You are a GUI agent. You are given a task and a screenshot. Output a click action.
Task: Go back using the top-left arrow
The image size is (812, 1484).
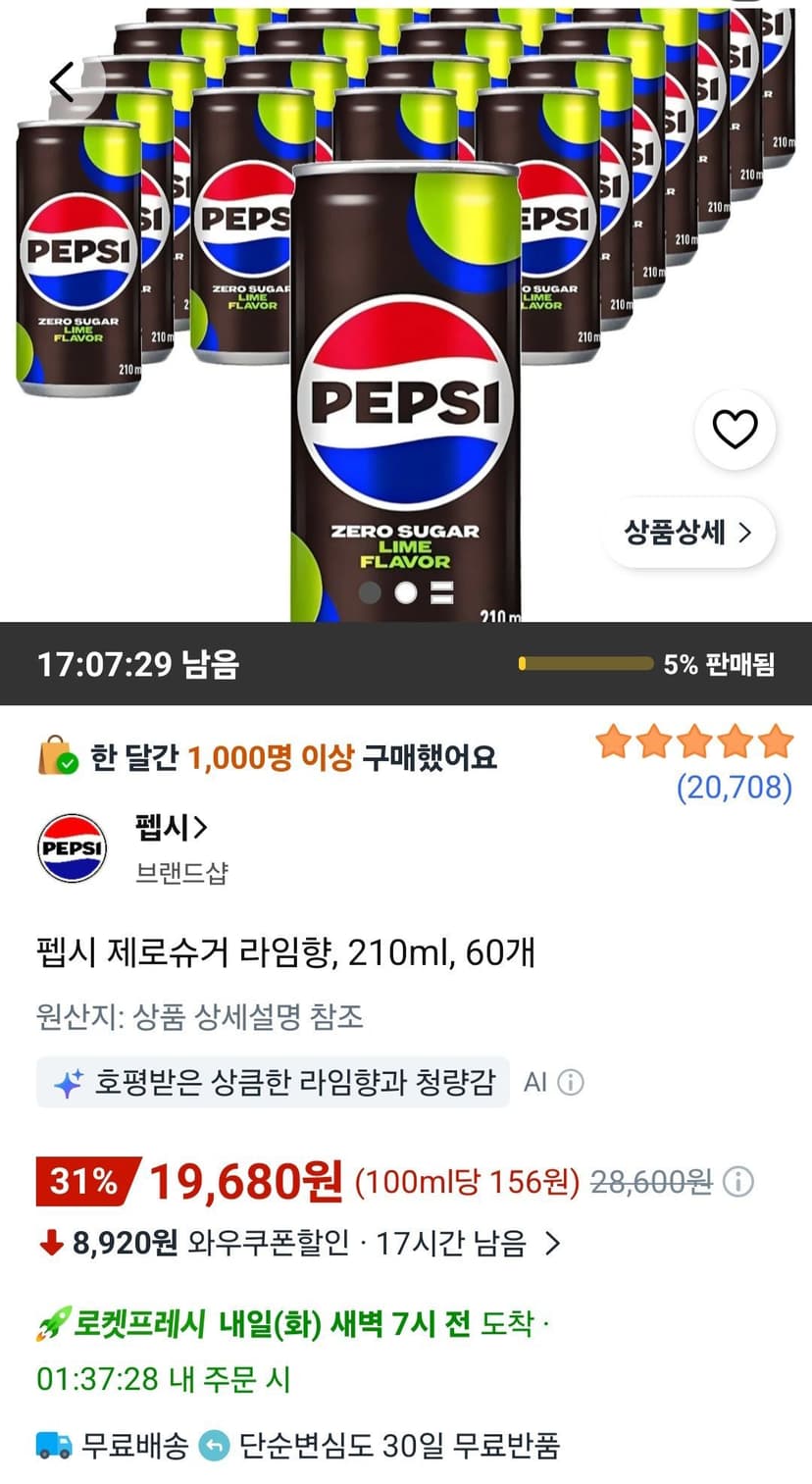(x=65, y=82)
